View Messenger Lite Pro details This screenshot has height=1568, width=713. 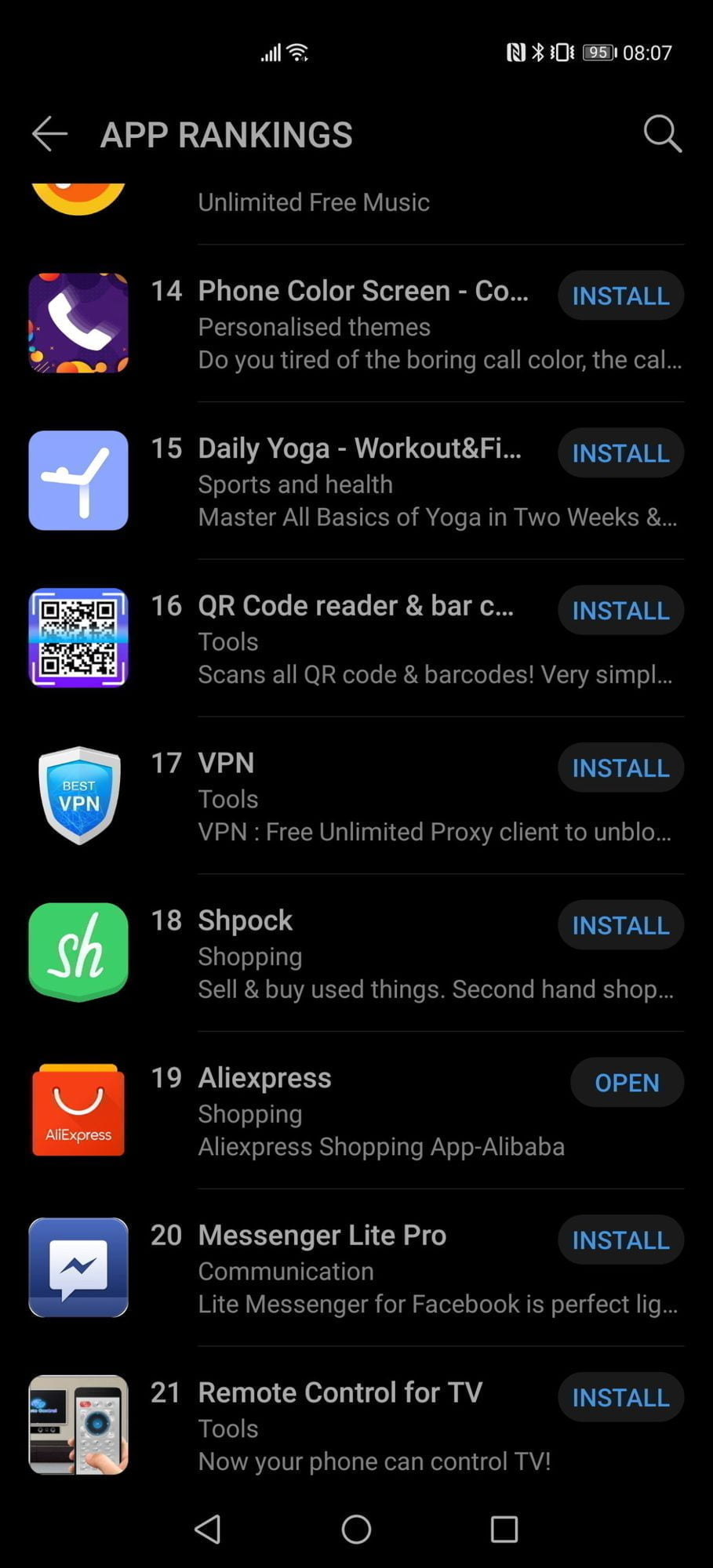(322, 1236)
